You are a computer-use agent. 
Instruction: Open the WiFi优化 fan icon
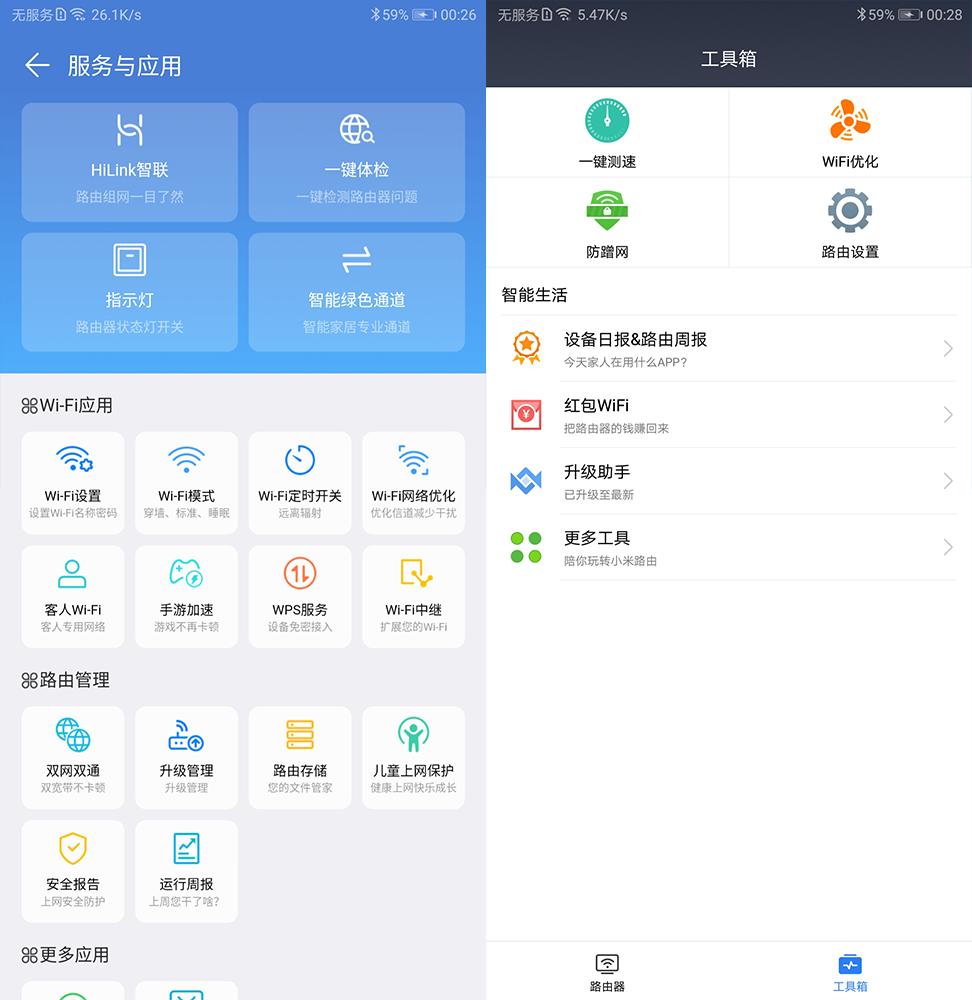pos(849,132)
